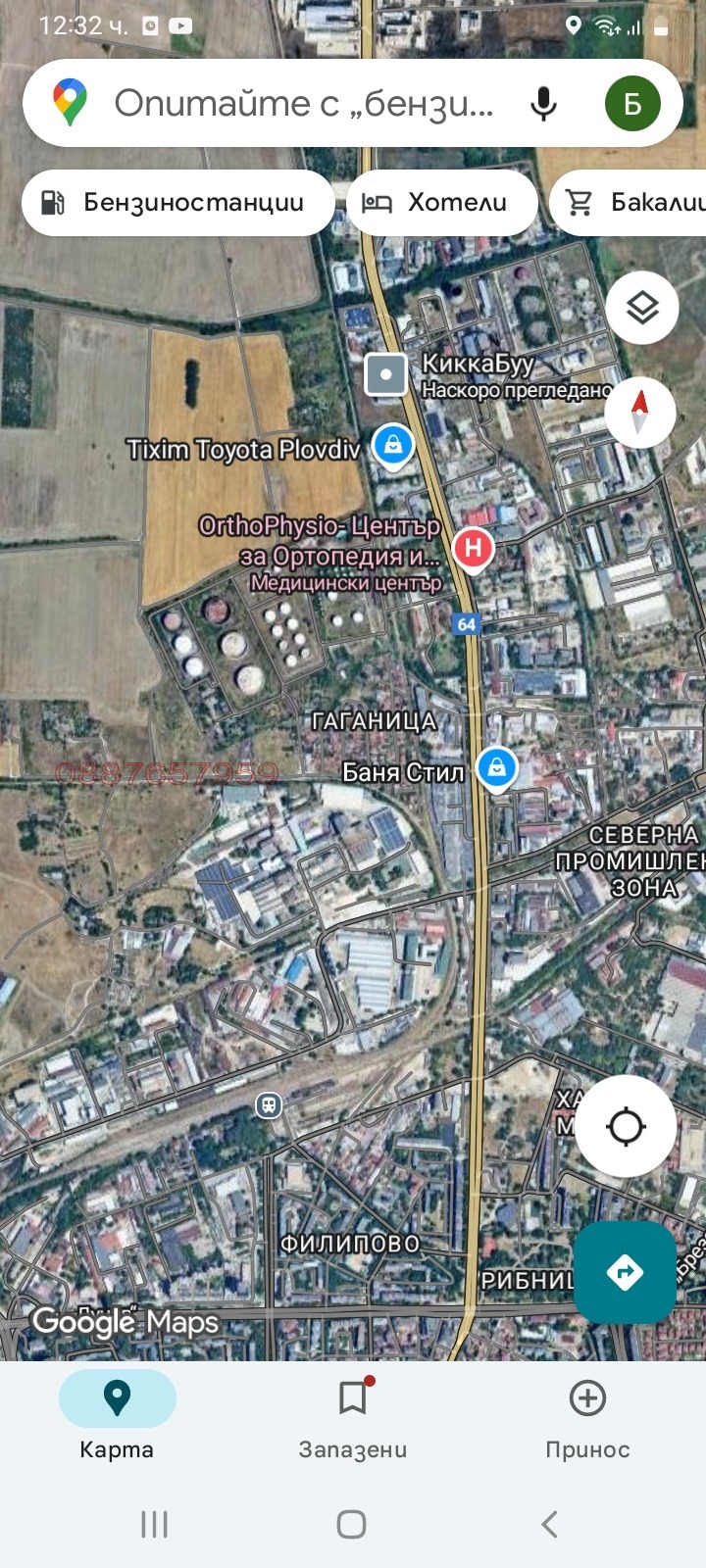The image size is (706, 1568).
Task: Center the map on my location
Action: point(625,1127)
